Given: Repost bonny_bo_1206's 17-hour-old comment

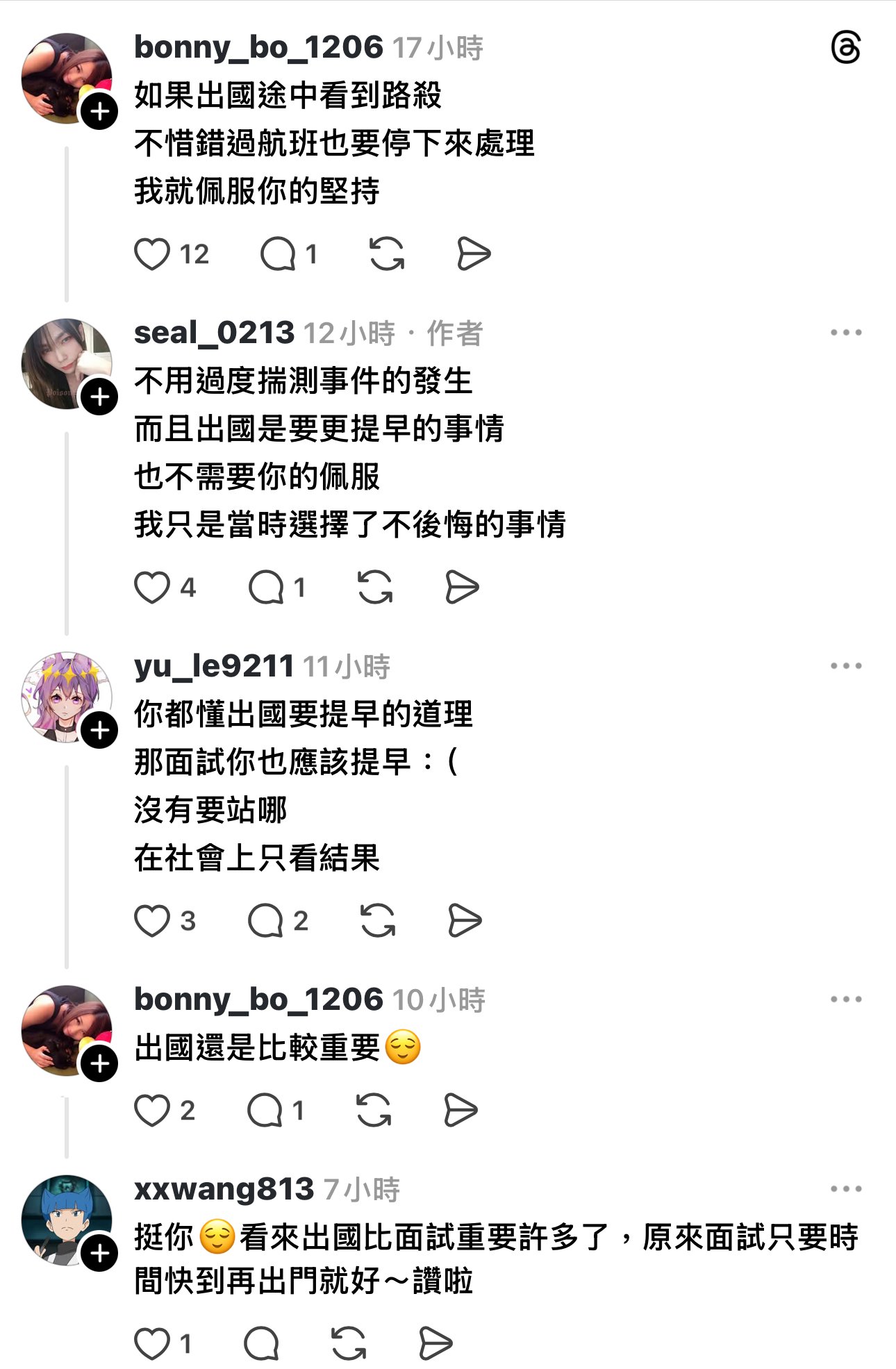Looking at the screenshot, I should click(x=387, y=254).
